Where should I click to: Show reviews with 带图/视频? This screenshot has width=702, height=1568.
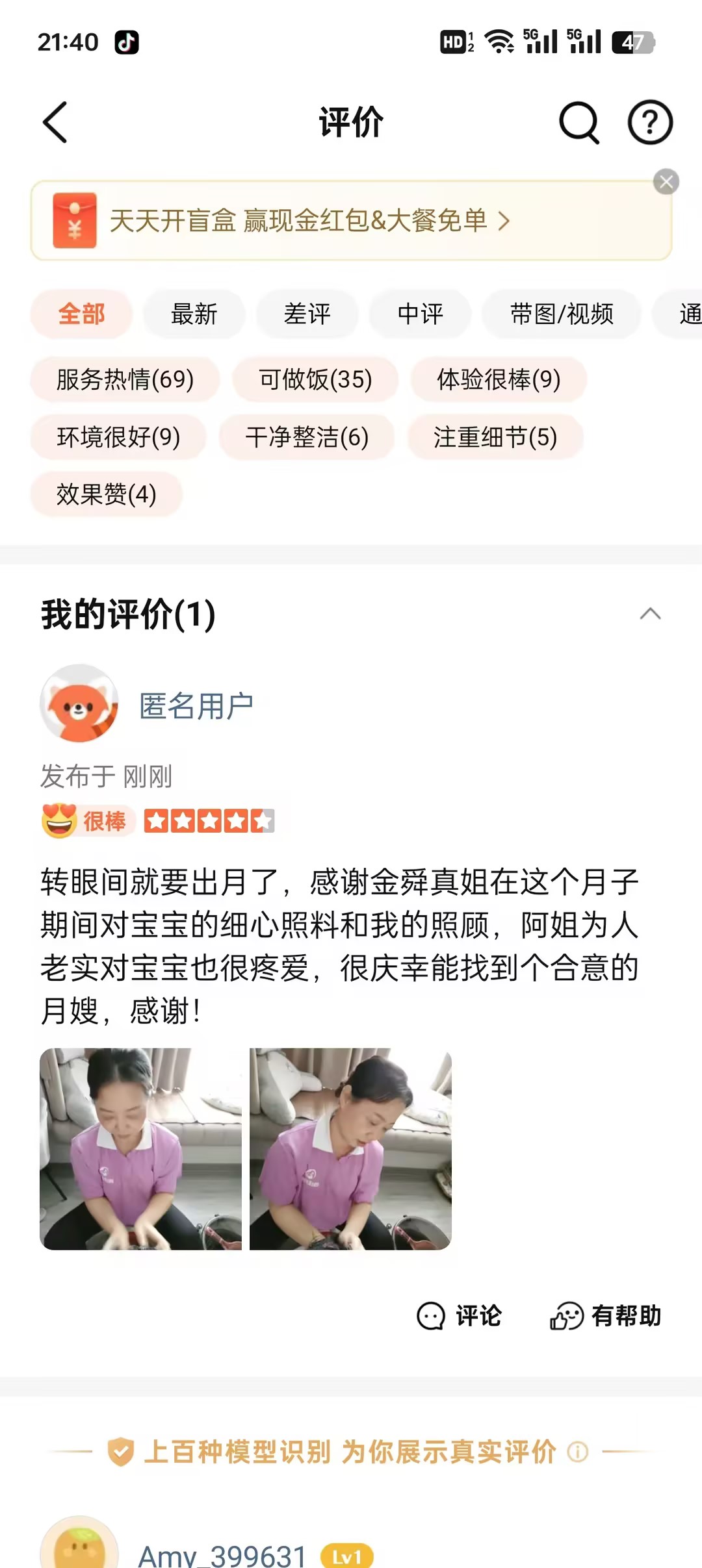(562, 314)
